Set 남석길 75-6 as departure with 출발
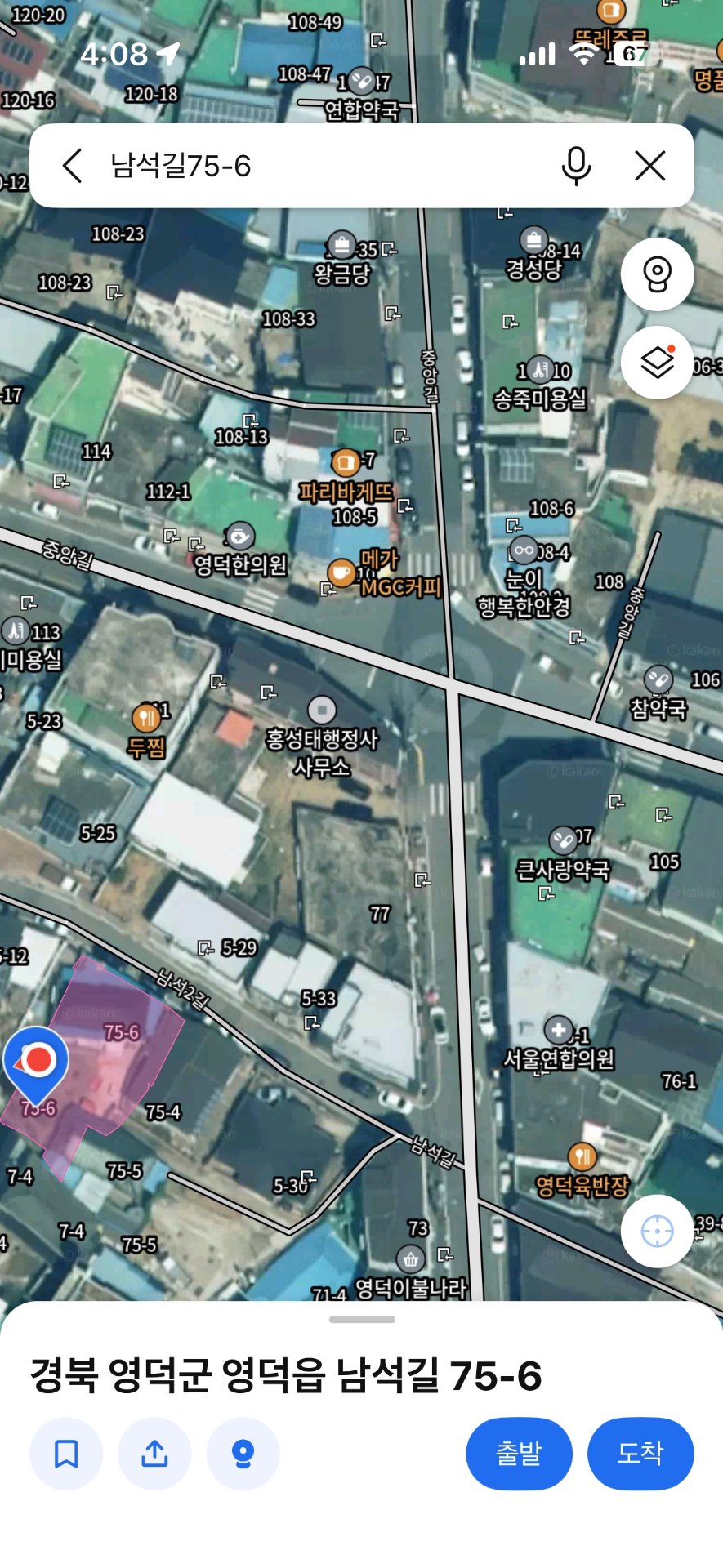The width and height of the screenshot is (723, 1568). click(519, 1454)
